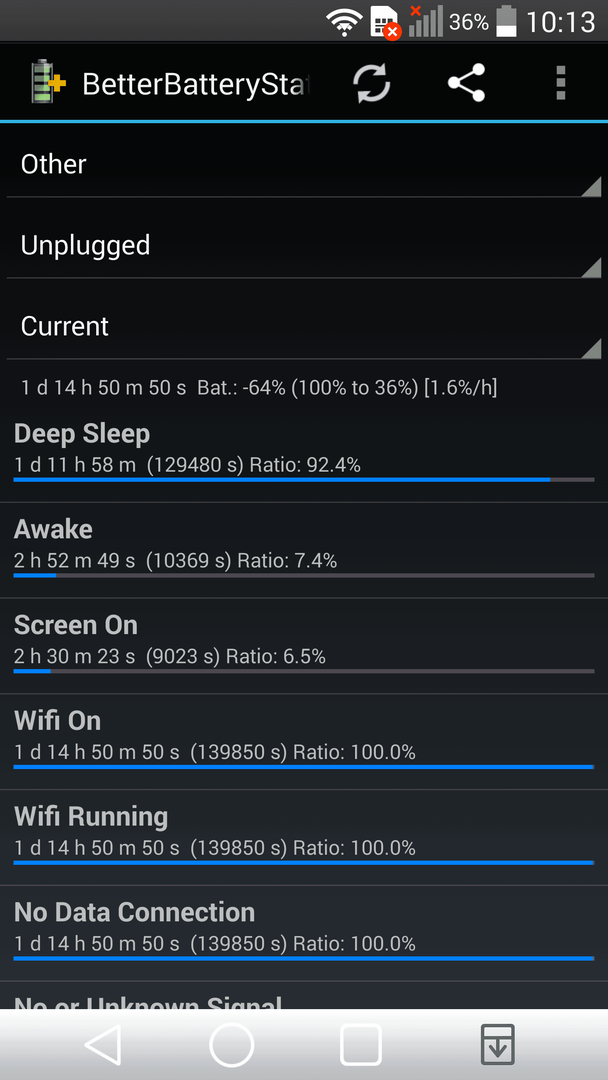Viewport: 608px width, 1080px height.
Task: Refresh the battery statistics
Action: (372, 83)
